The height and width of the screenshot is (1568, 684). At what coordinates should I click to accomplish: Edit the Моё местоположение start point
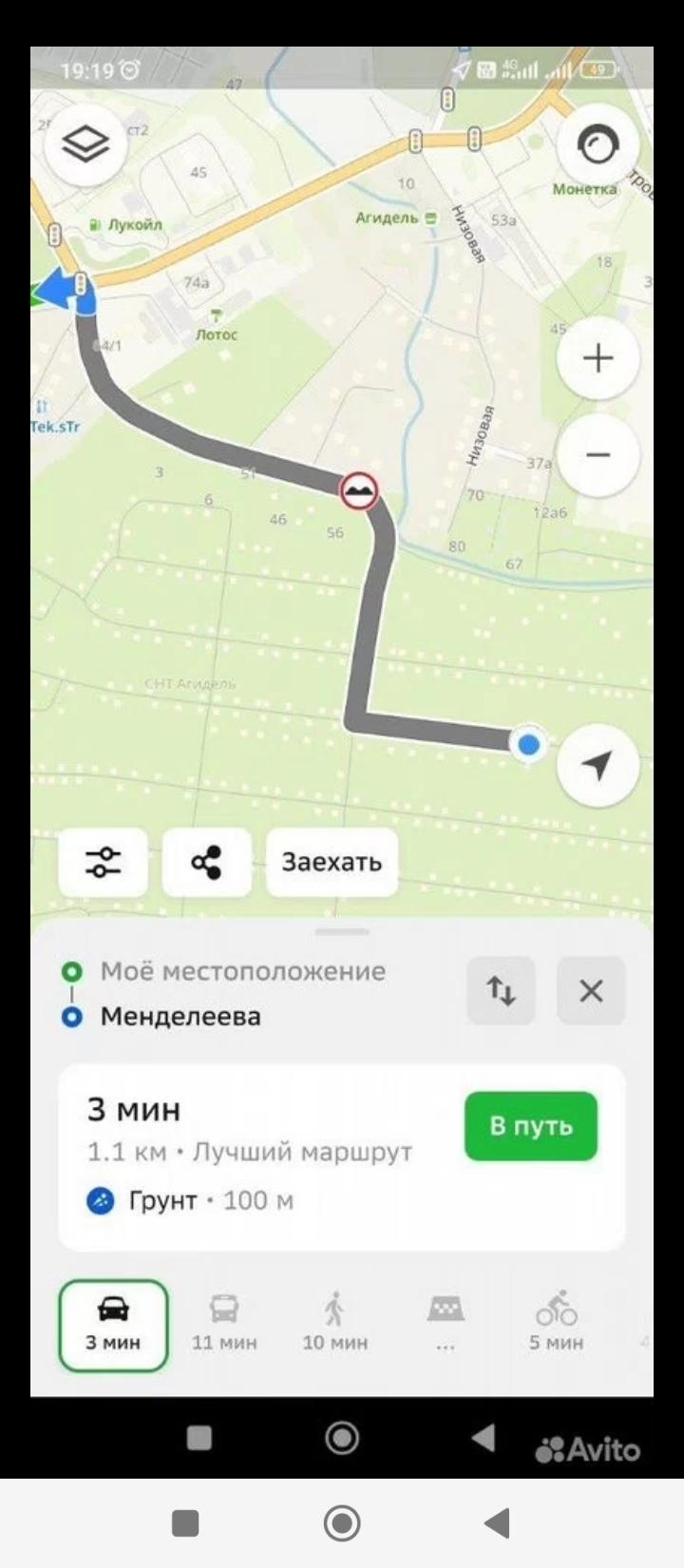242,971
